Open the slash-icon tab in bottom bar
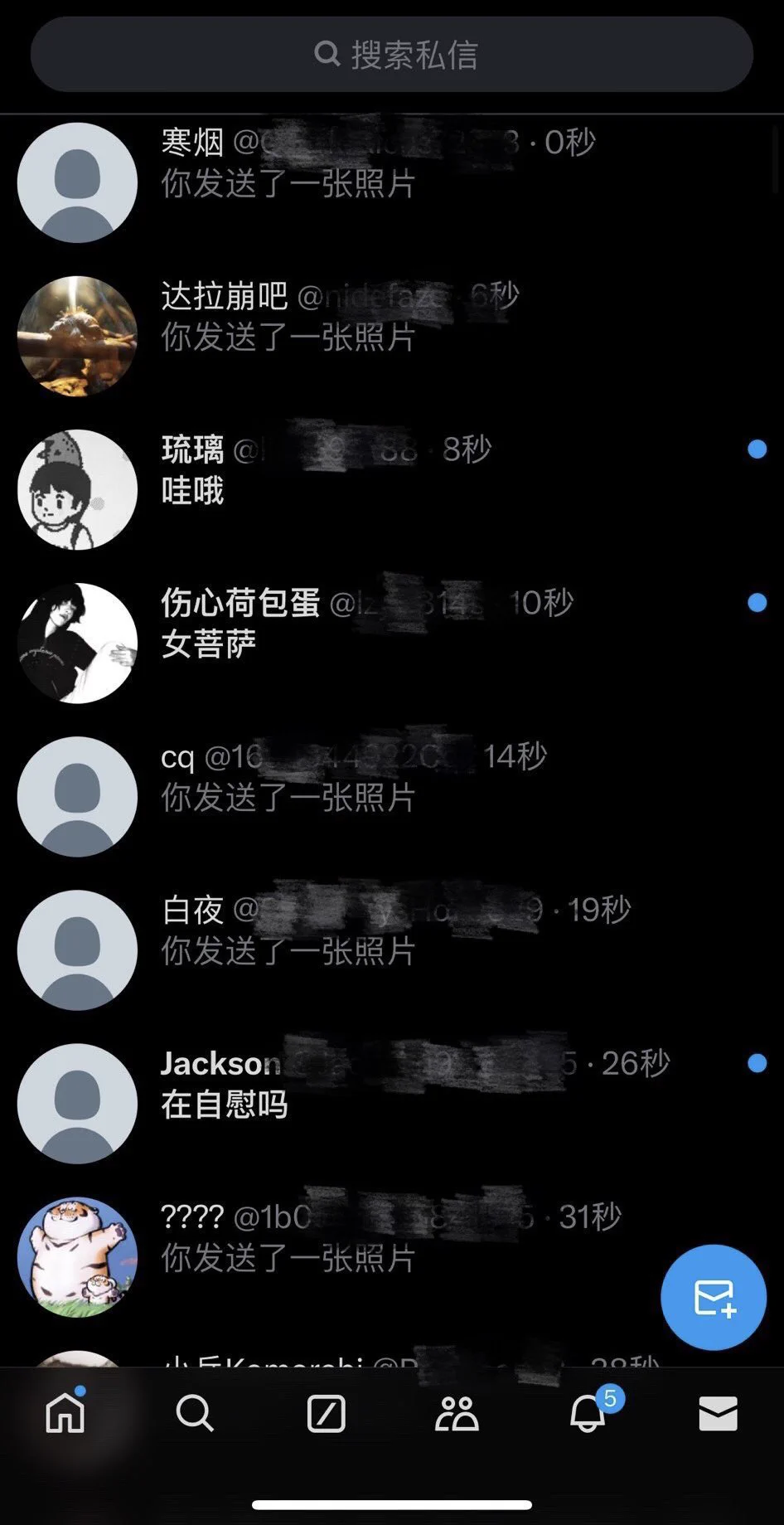 point(326,1413)
